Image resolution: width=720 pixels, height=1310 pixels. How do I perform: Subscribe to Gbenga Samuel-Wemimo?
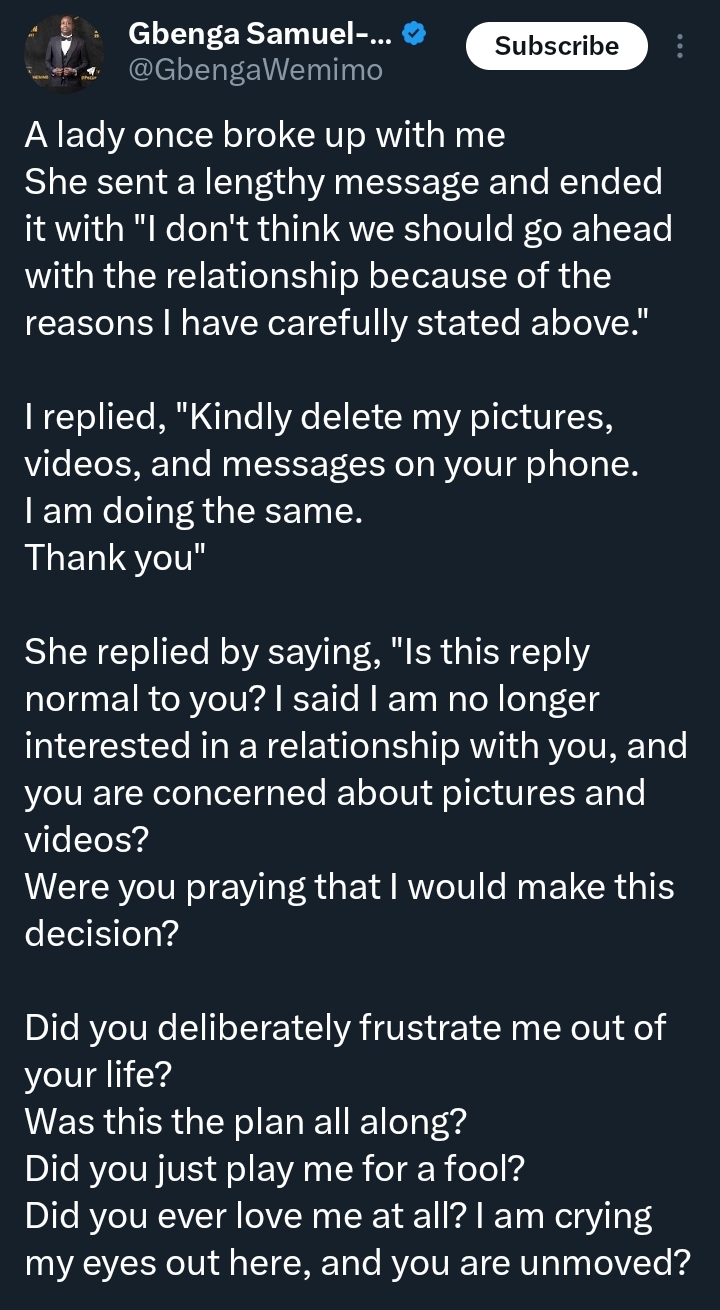point(556,46)
